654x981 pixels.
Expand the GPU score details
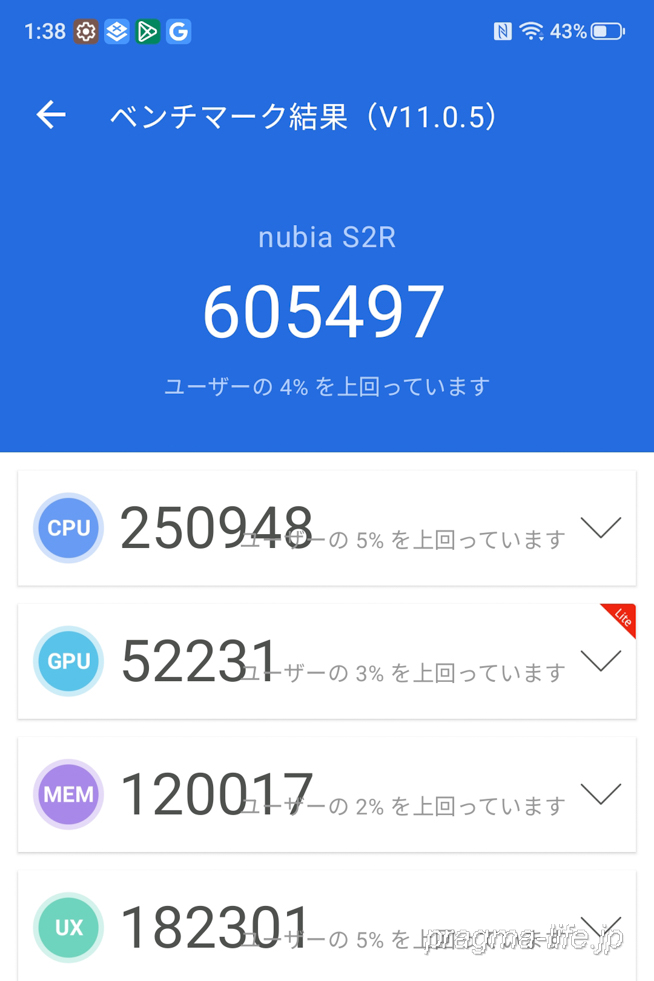coord(600,661)
